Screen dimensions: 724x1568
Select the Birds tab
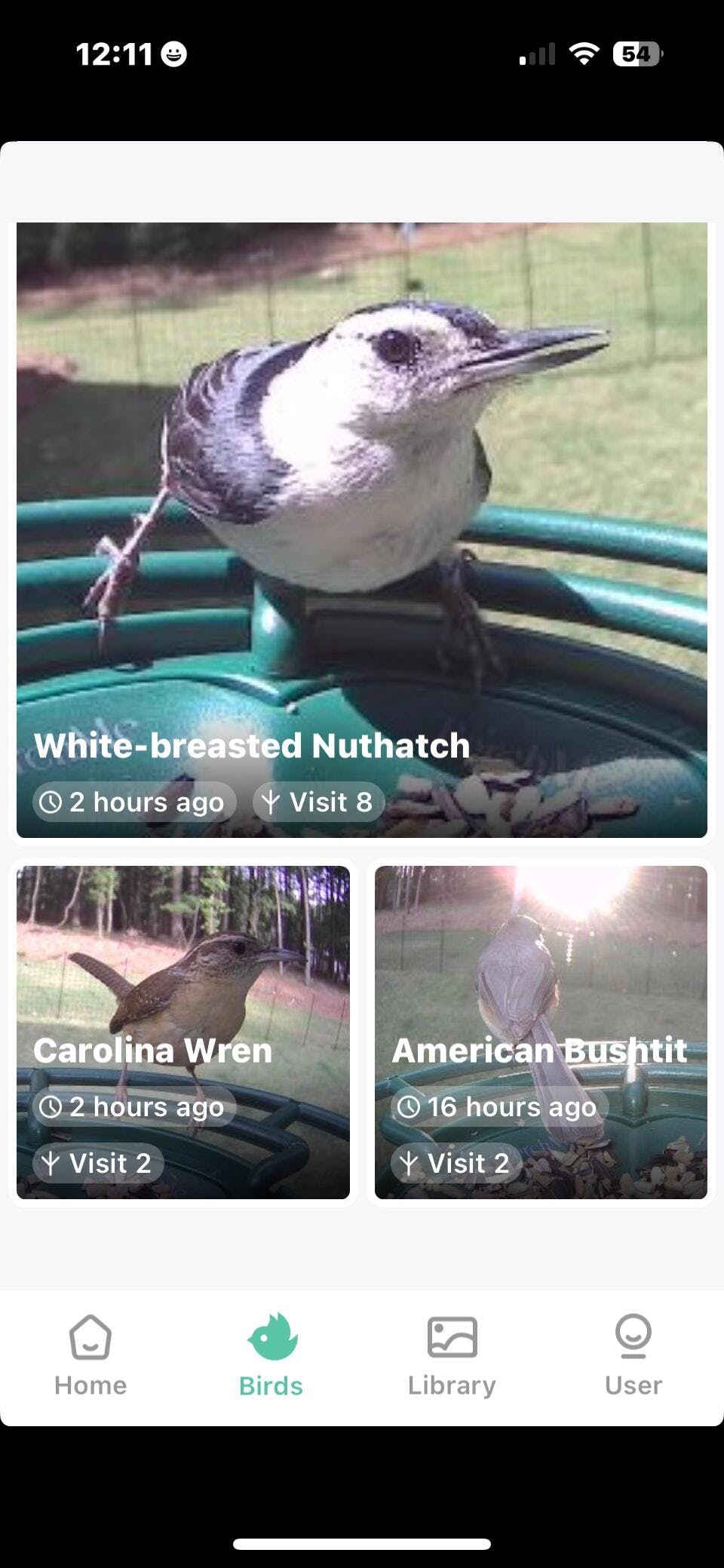click(271, 1355)
